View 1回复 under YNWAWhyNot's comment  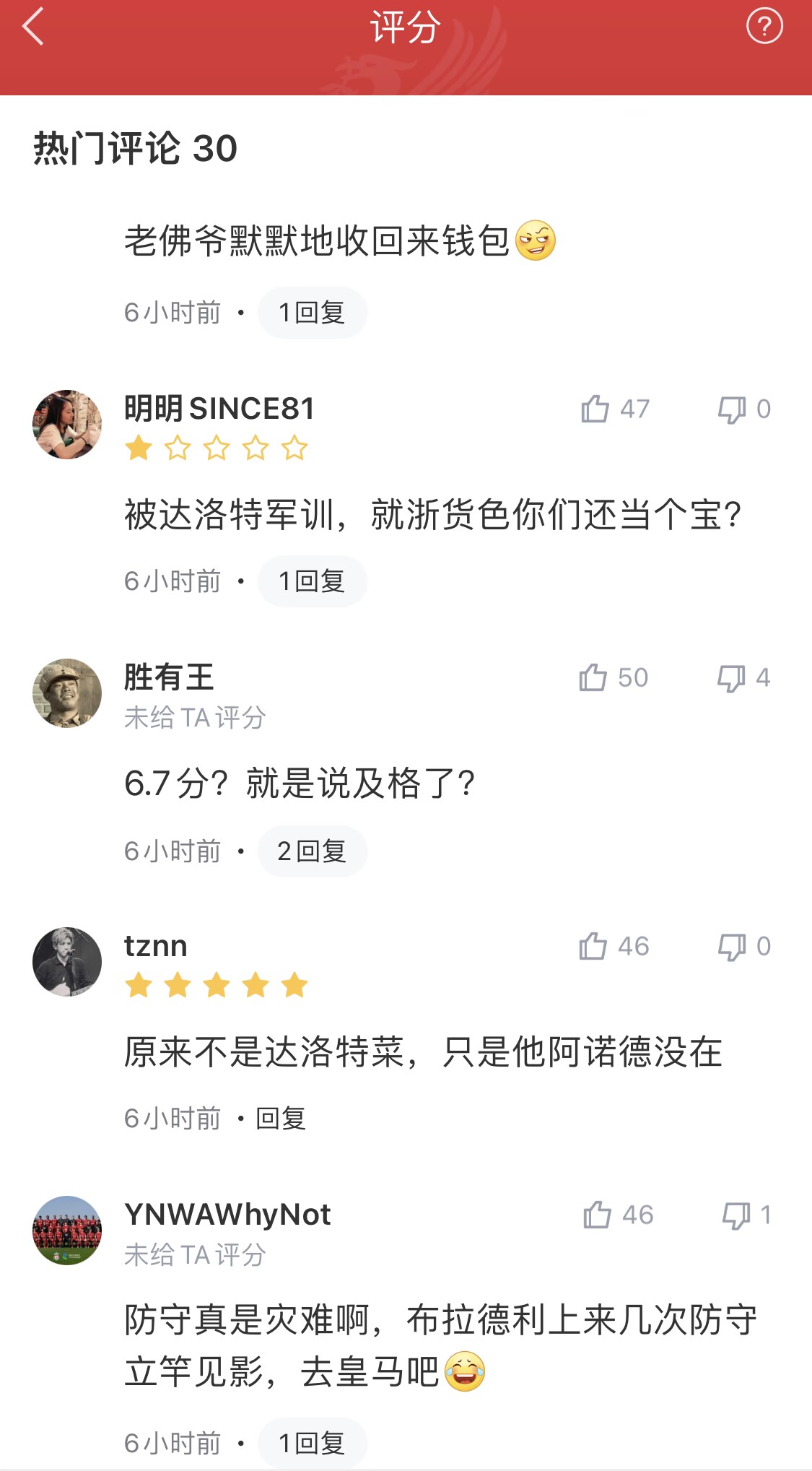312,1444
